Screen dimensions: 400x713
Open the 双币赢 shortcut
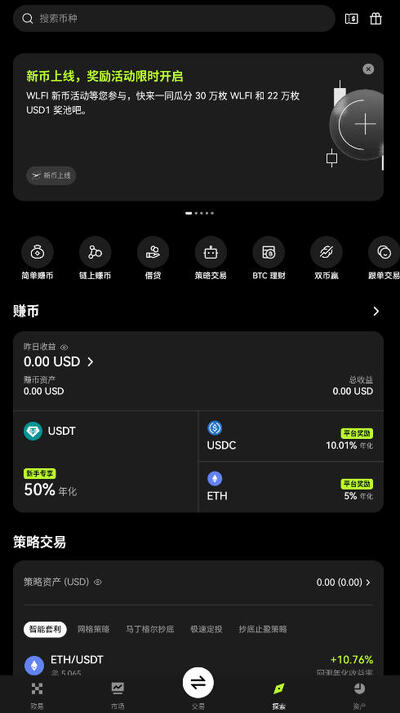click(326, 258)
